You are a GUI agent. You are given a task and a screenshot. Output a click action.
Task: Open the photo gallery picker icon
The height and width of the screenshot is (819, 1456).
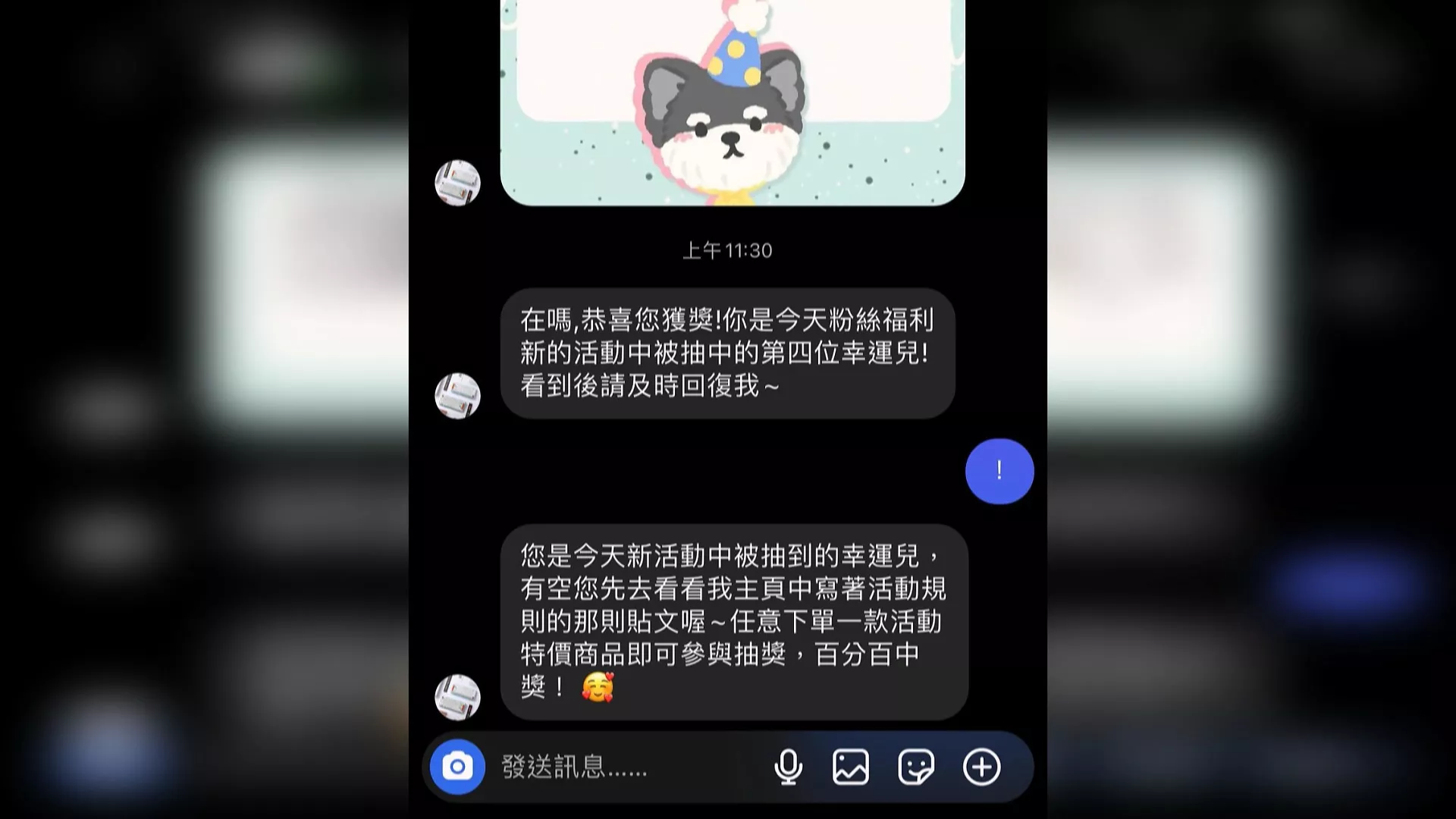851,767
